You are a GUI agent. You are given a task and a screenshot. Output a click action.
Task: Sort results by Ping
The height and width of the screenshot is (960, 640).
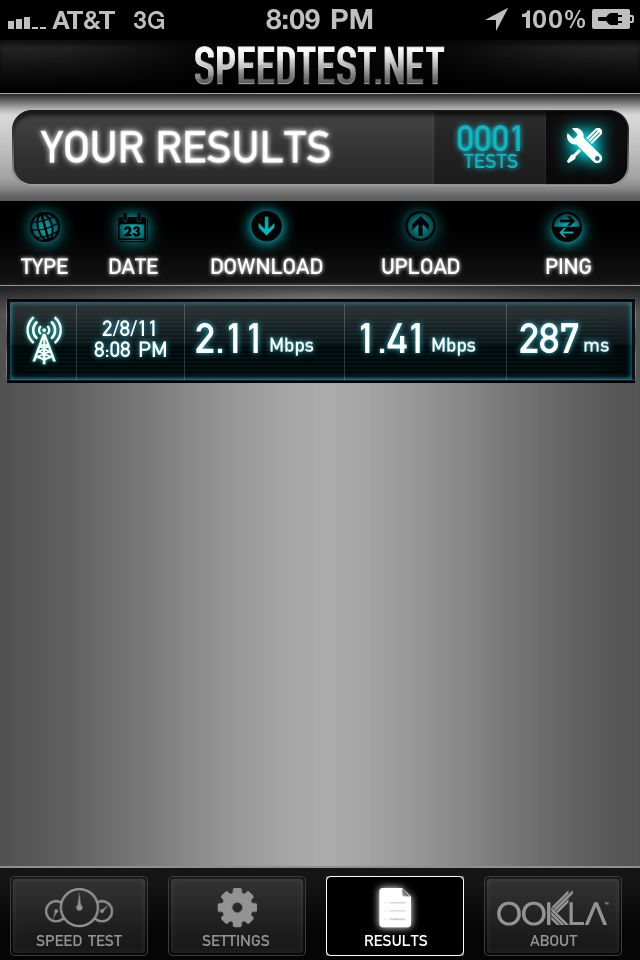pos(567,244)
